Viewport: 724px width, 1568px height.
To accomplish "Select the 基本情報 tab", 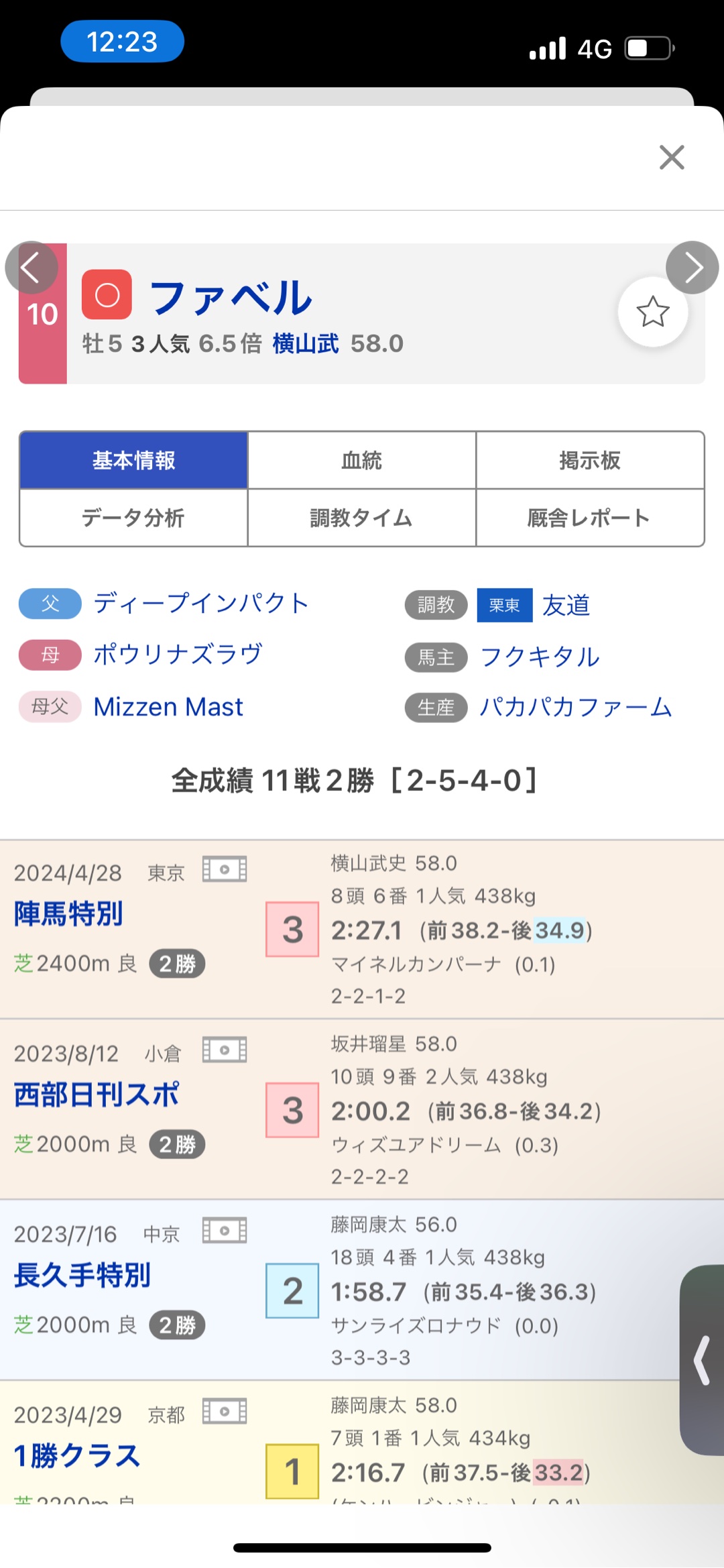I will (133, 461).
